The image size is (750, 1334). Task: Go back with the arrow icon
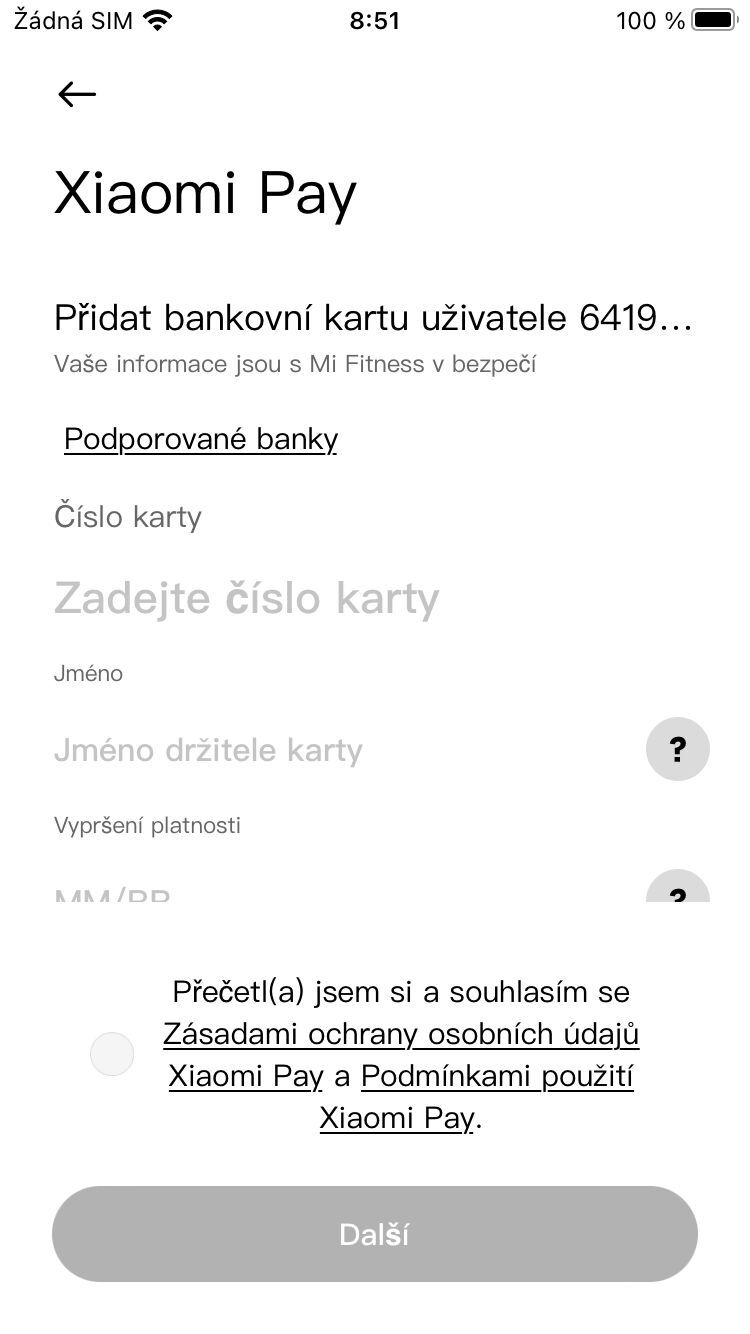[77, 95]
